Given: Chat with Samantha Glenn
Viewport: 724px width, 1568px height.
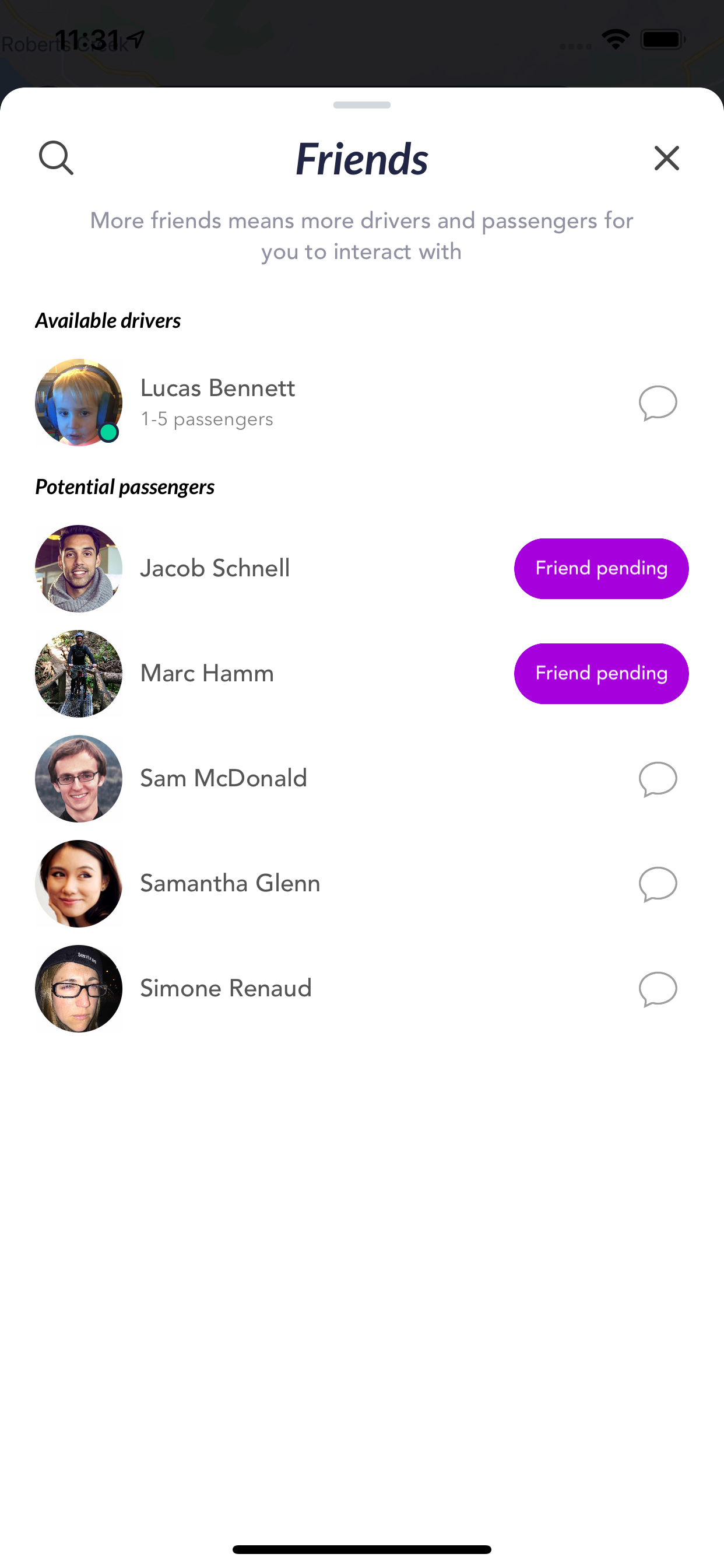Looking at the screenshot, I should tap(658, 884).
